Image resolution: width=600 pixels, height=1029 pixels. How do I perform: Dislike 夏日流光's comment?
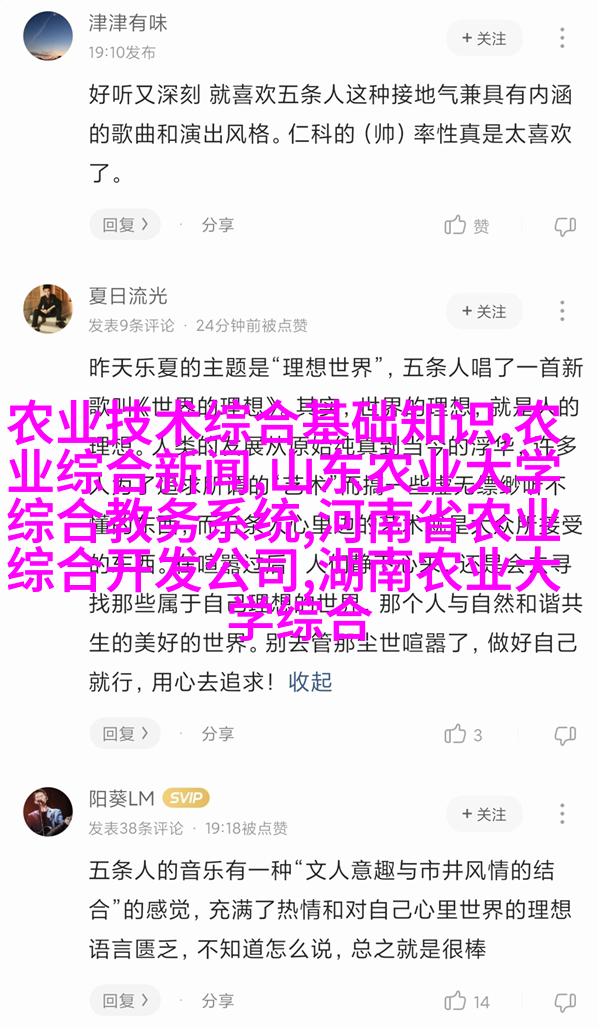coord(565,734)
